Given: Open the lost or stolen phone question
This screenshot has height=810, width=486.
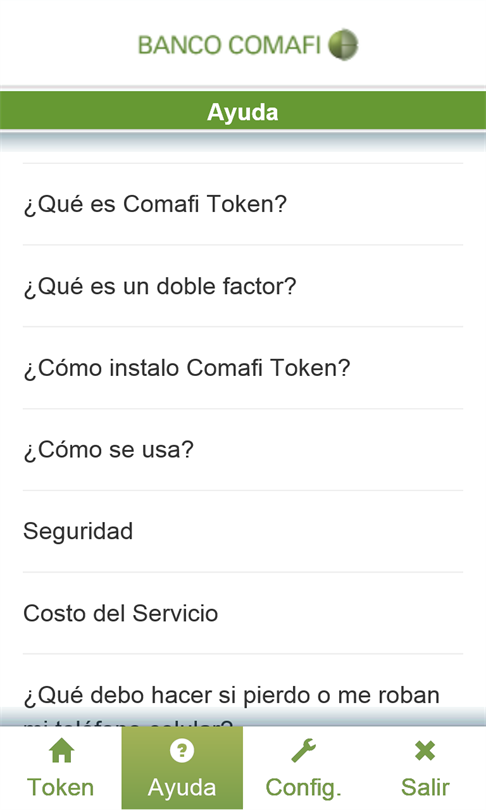Looking at the screenshot, I should click(x=243, y=690).
